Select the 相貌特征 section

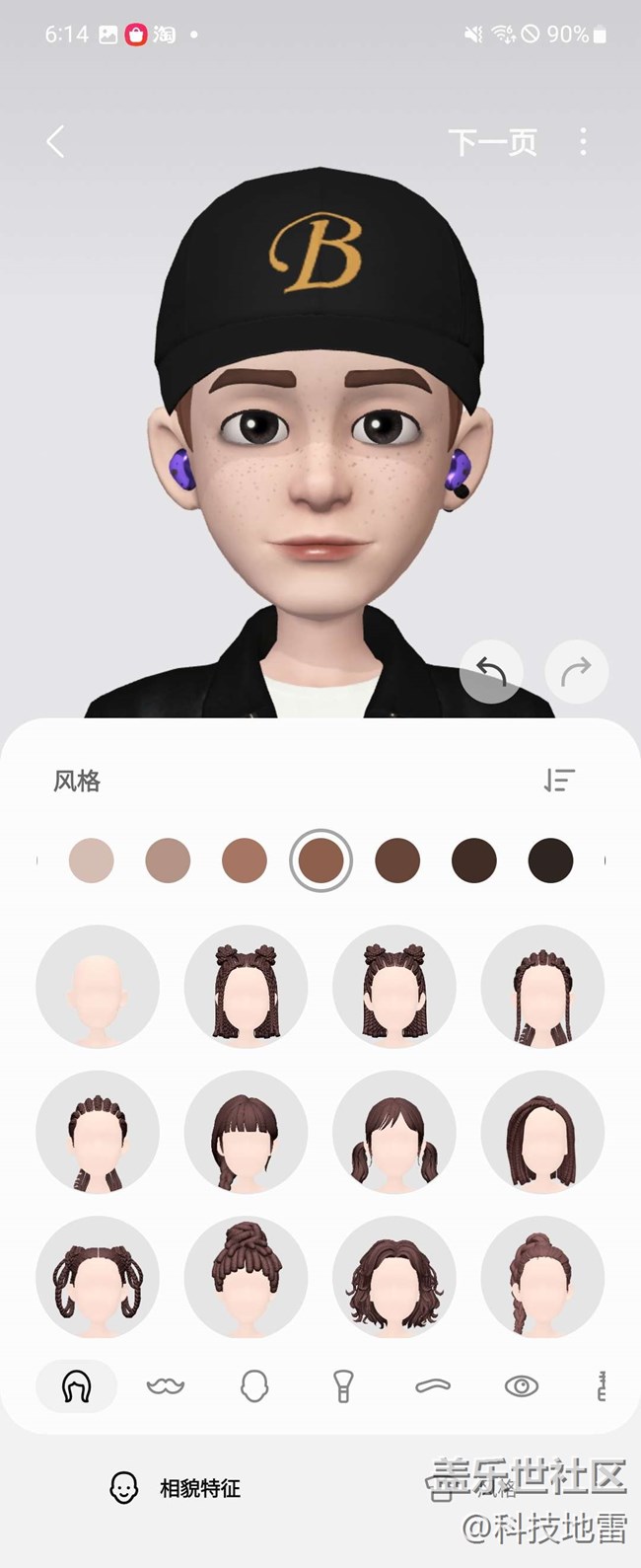point(176,1488)
